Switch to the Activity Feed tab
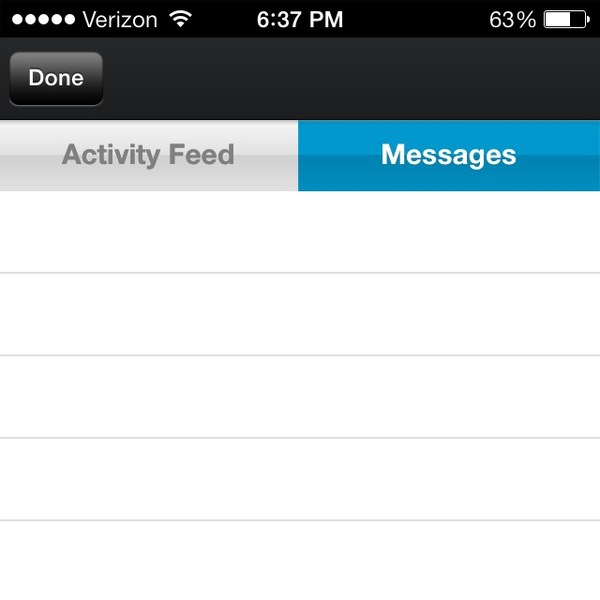This screenshot has height=600, width=600. pos(148,155)
